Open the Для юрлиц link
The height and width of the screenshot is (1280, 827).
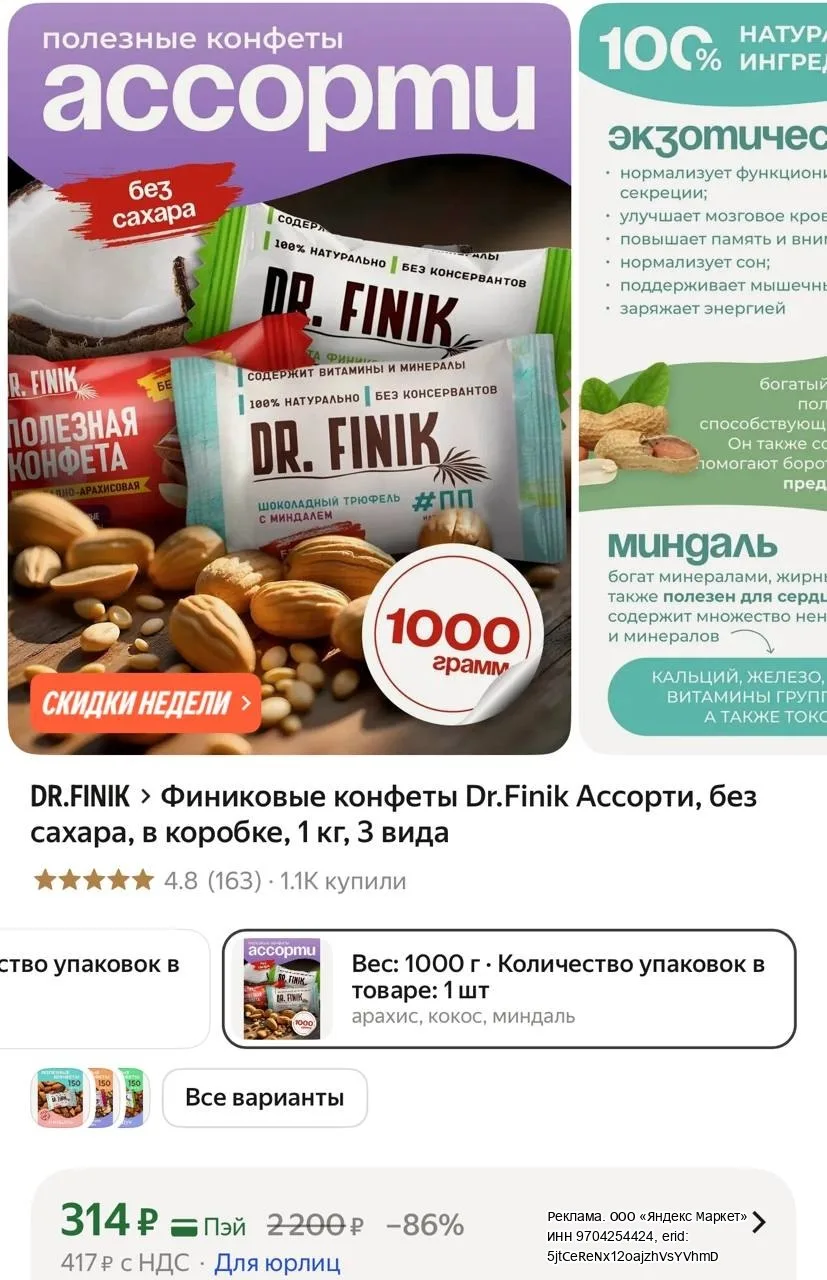click(277, 1263)
